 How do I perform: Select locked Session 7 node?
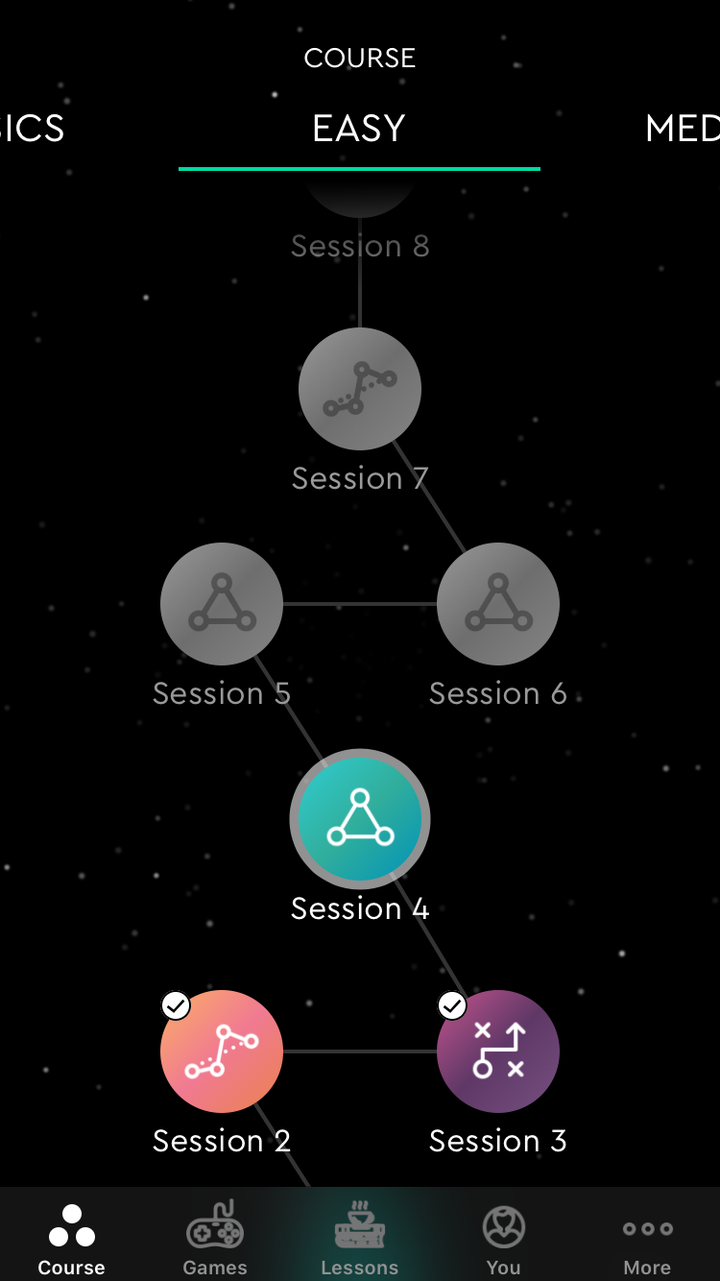coord(360,389)
